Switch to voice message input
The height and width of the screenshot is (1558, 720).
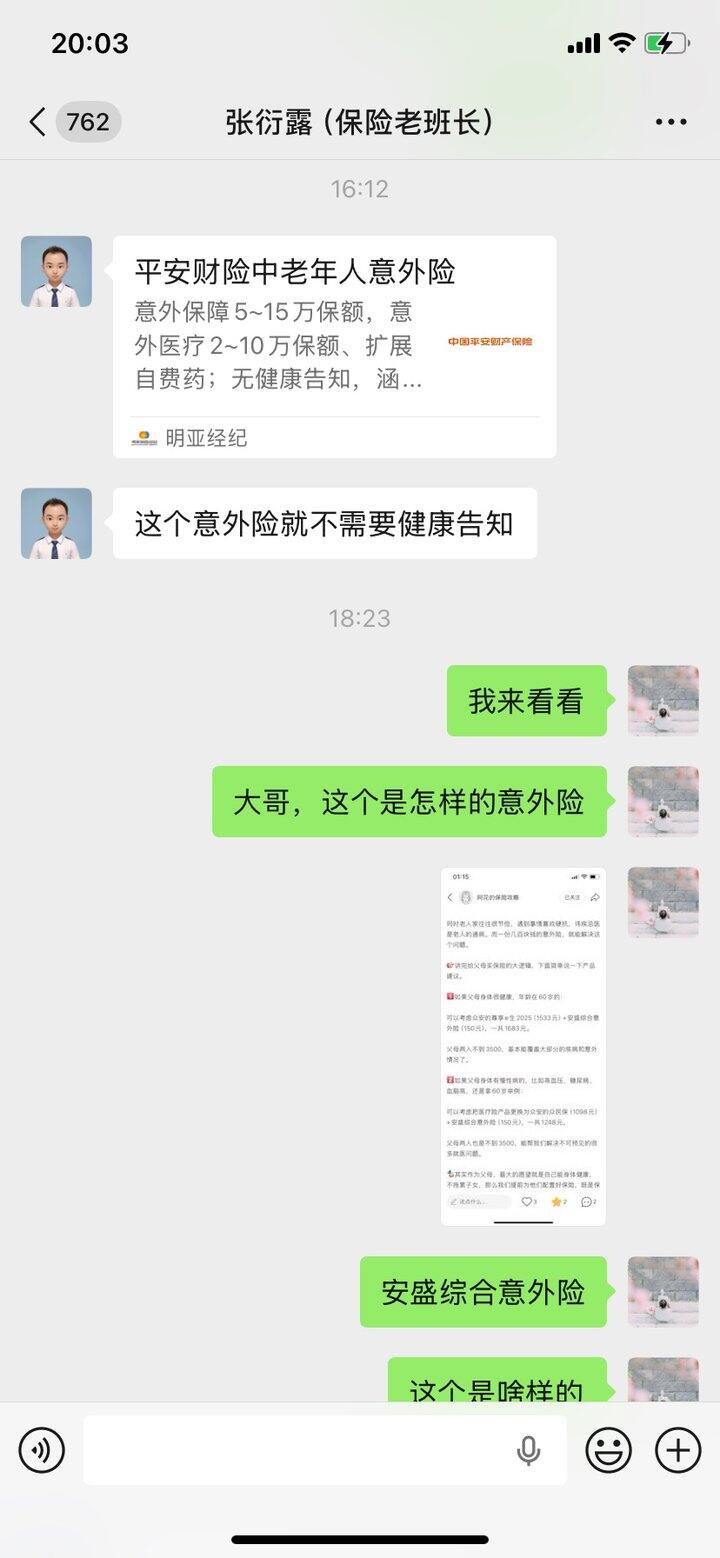pyautogui.click(x=41, y=1450)
